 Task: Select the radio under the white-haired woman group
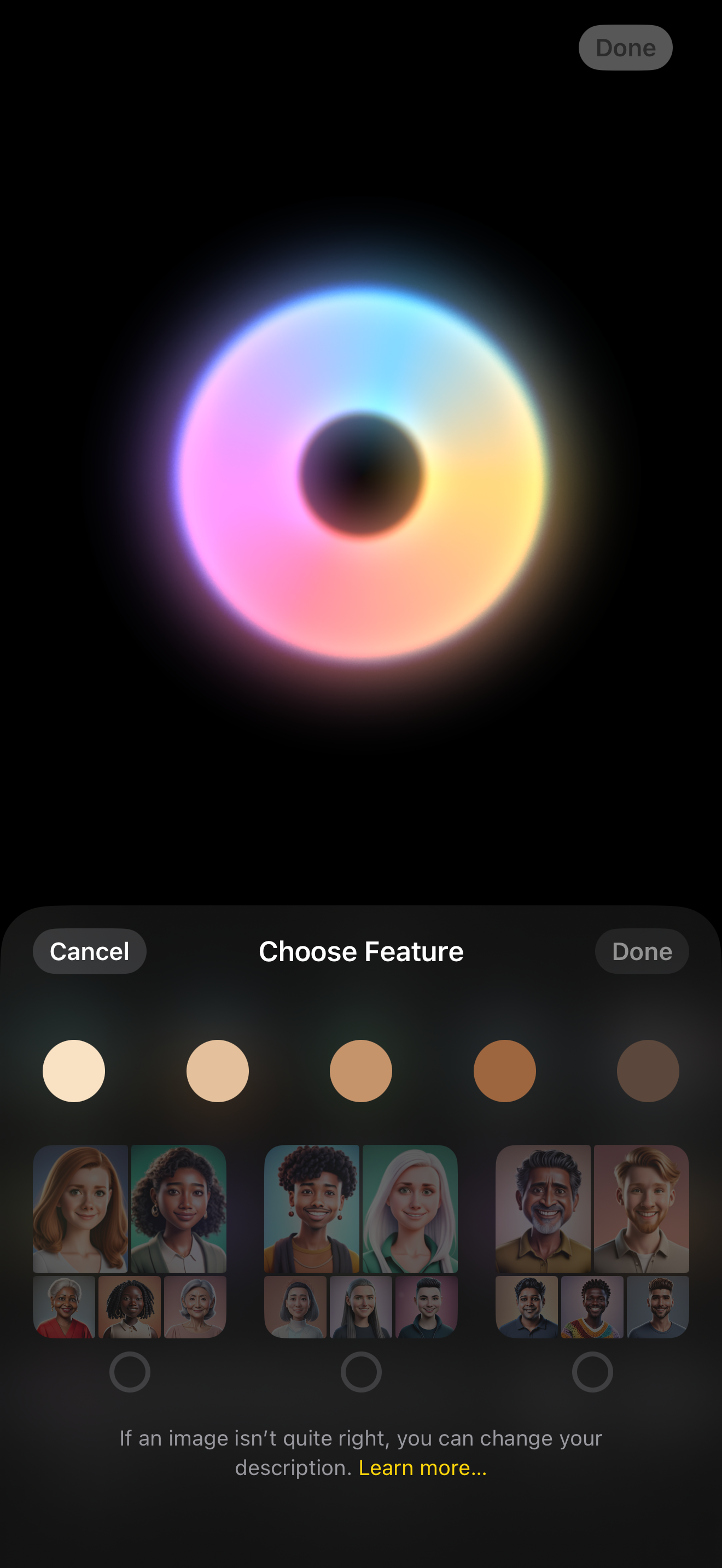pos(361,1372)
